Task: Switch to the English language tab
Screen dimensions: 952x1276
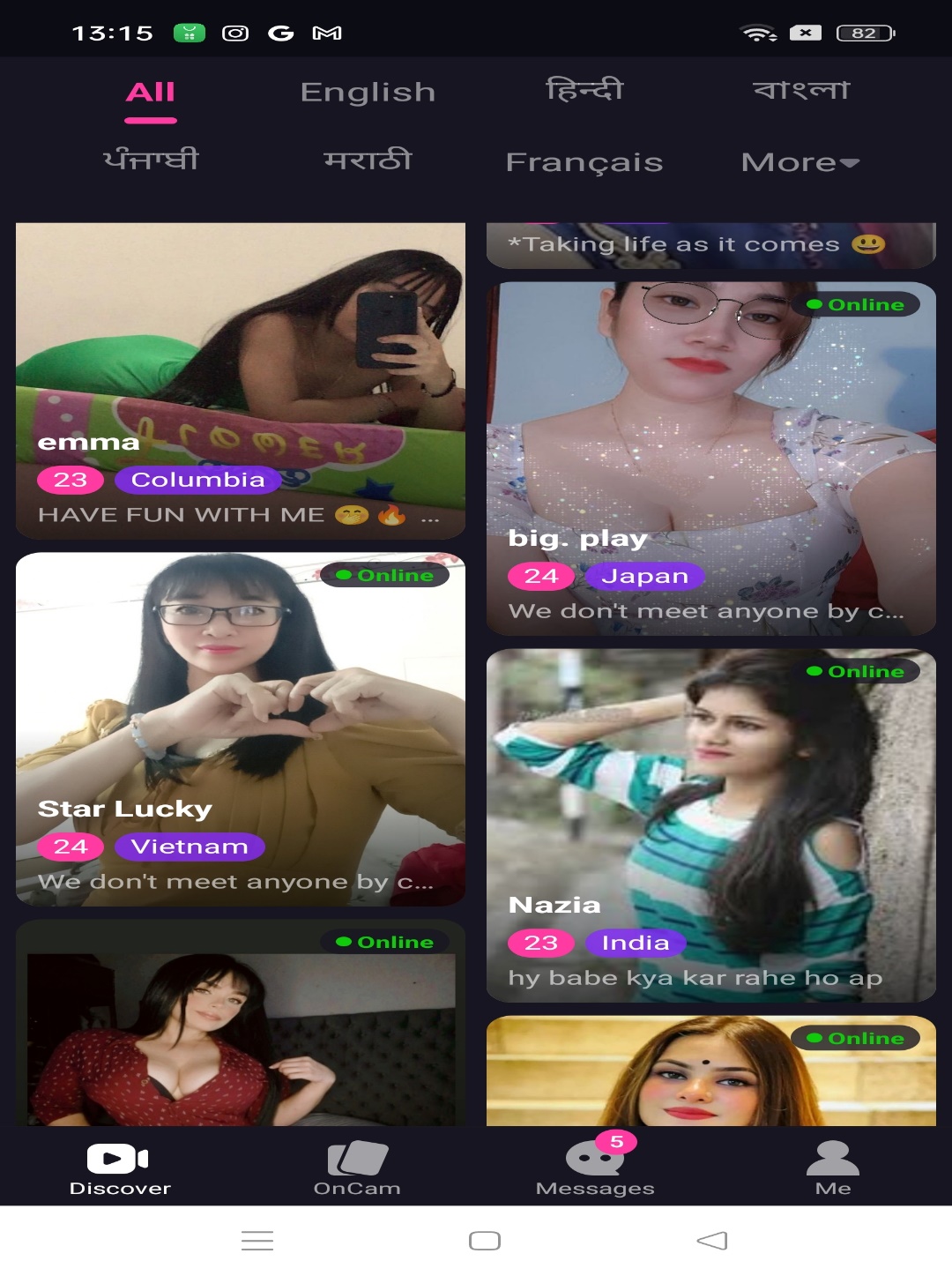Action: coord(368,93)
